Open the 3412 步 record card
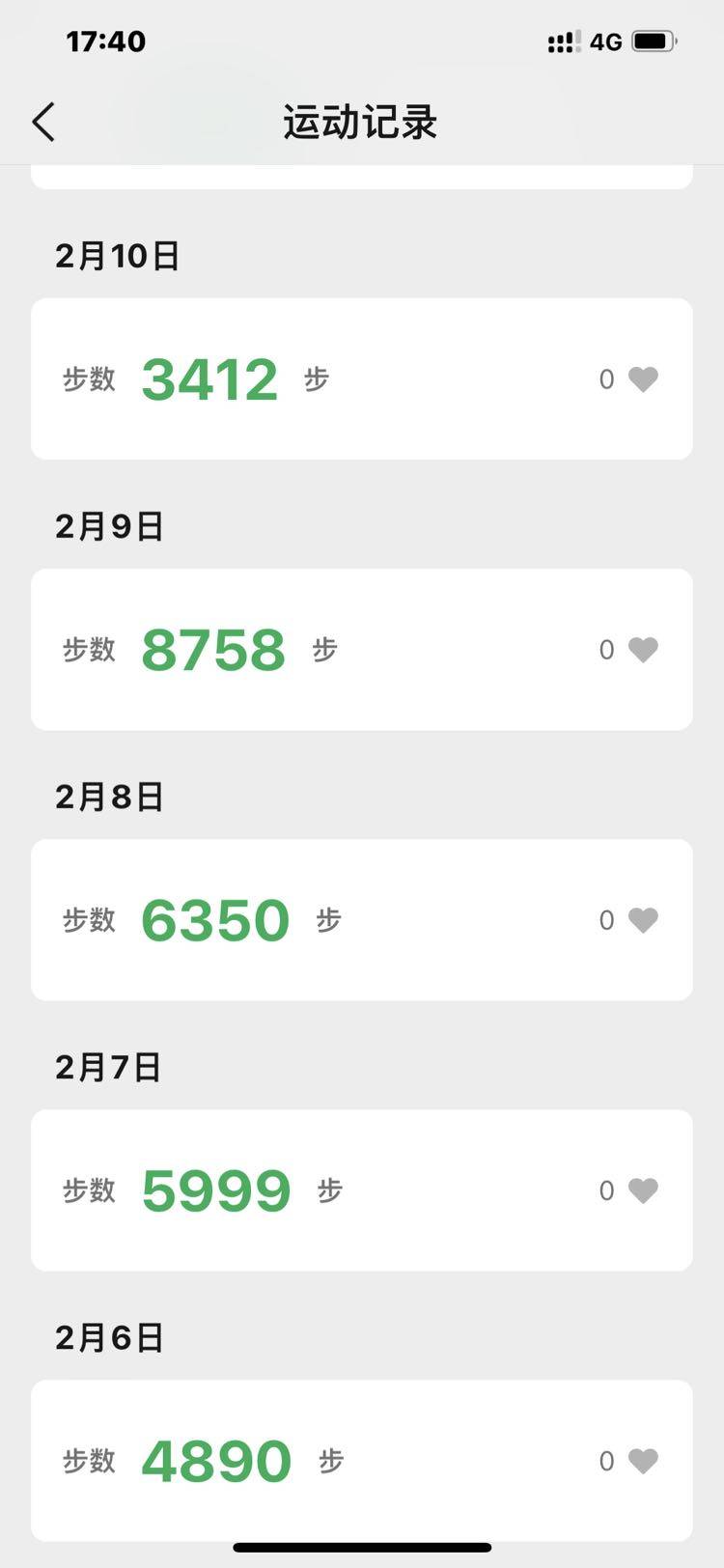 [361, 378]
